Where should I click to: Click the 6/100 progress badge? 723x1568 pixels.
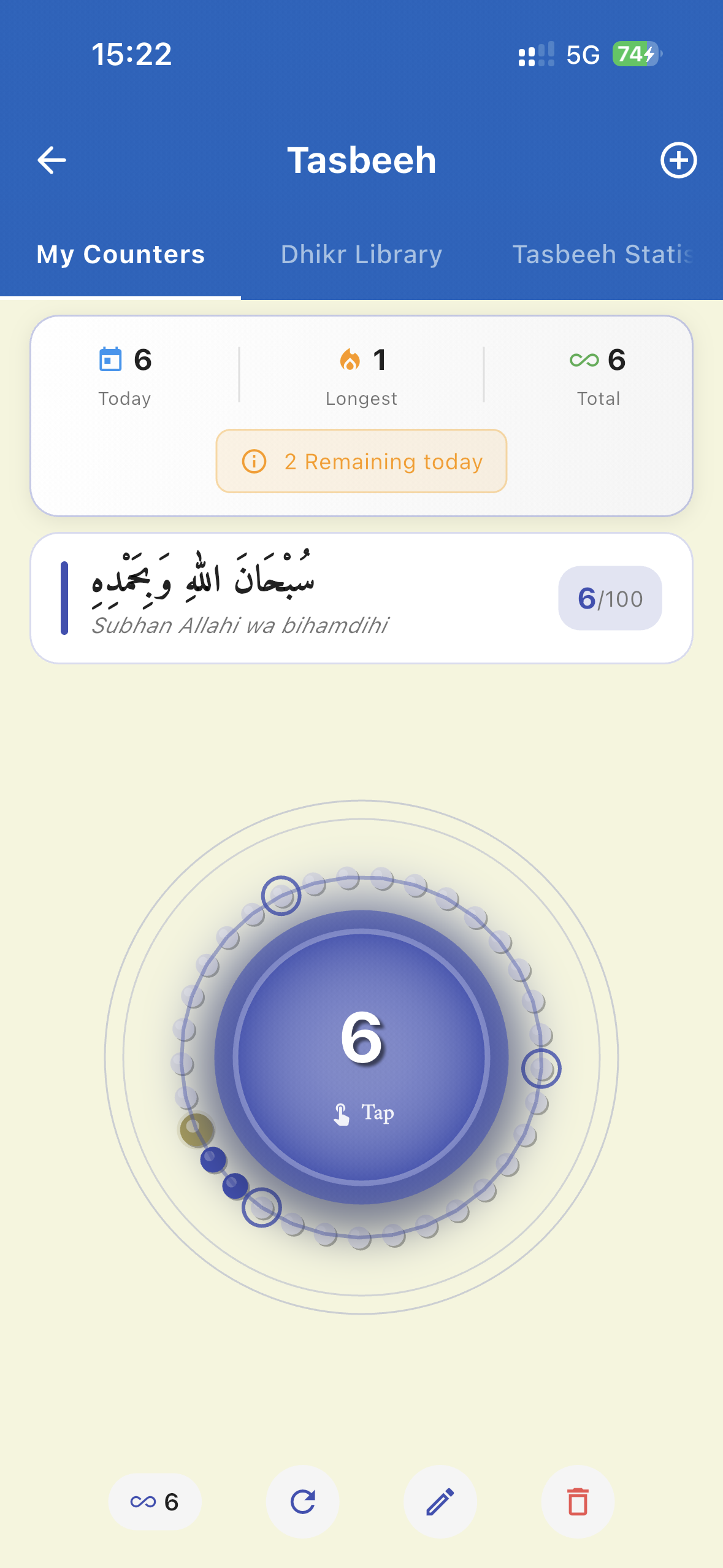[610, 598]
